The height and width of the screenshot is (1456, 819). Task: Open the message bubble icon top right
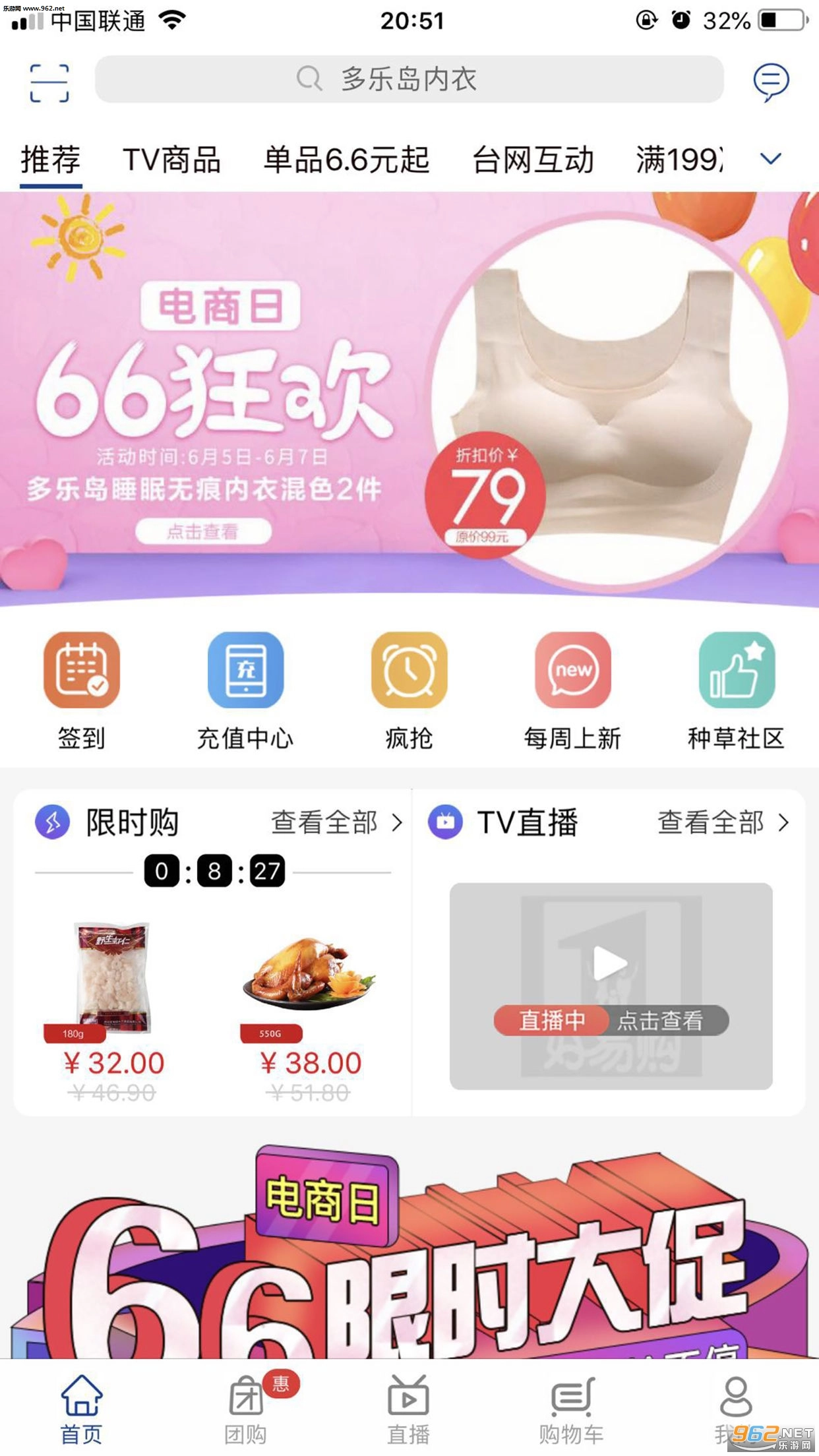(x=770, y=80)
